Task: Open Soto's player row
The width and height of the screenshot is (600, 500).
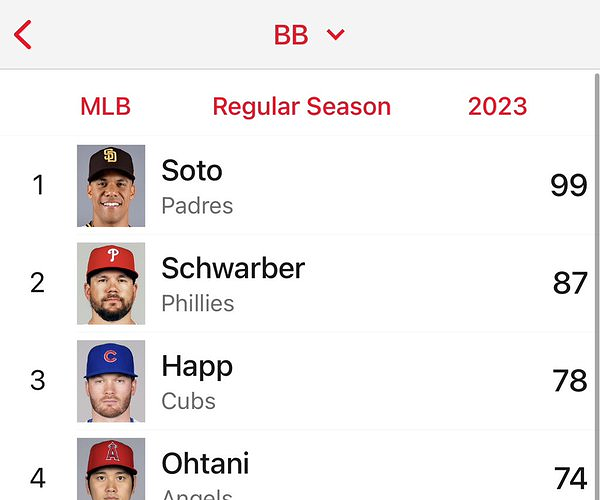Action: click(300, 186)
